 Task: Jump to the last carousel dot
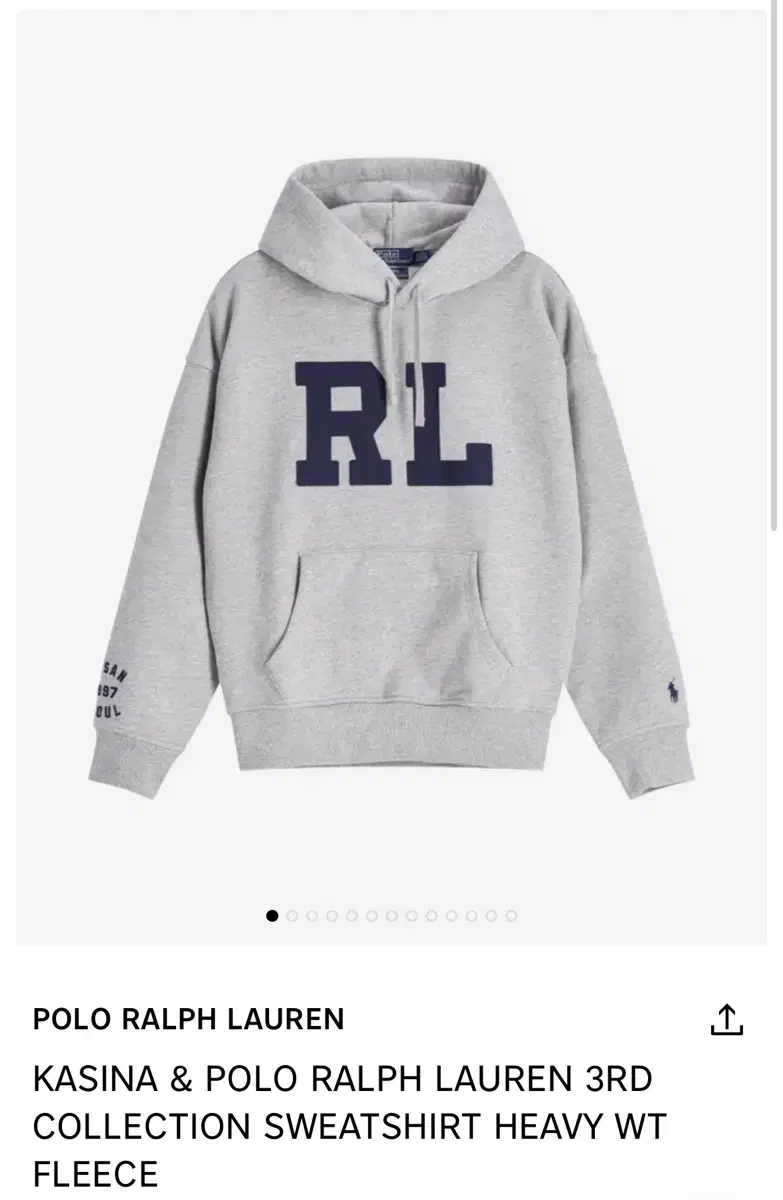(x=510, y=915)
